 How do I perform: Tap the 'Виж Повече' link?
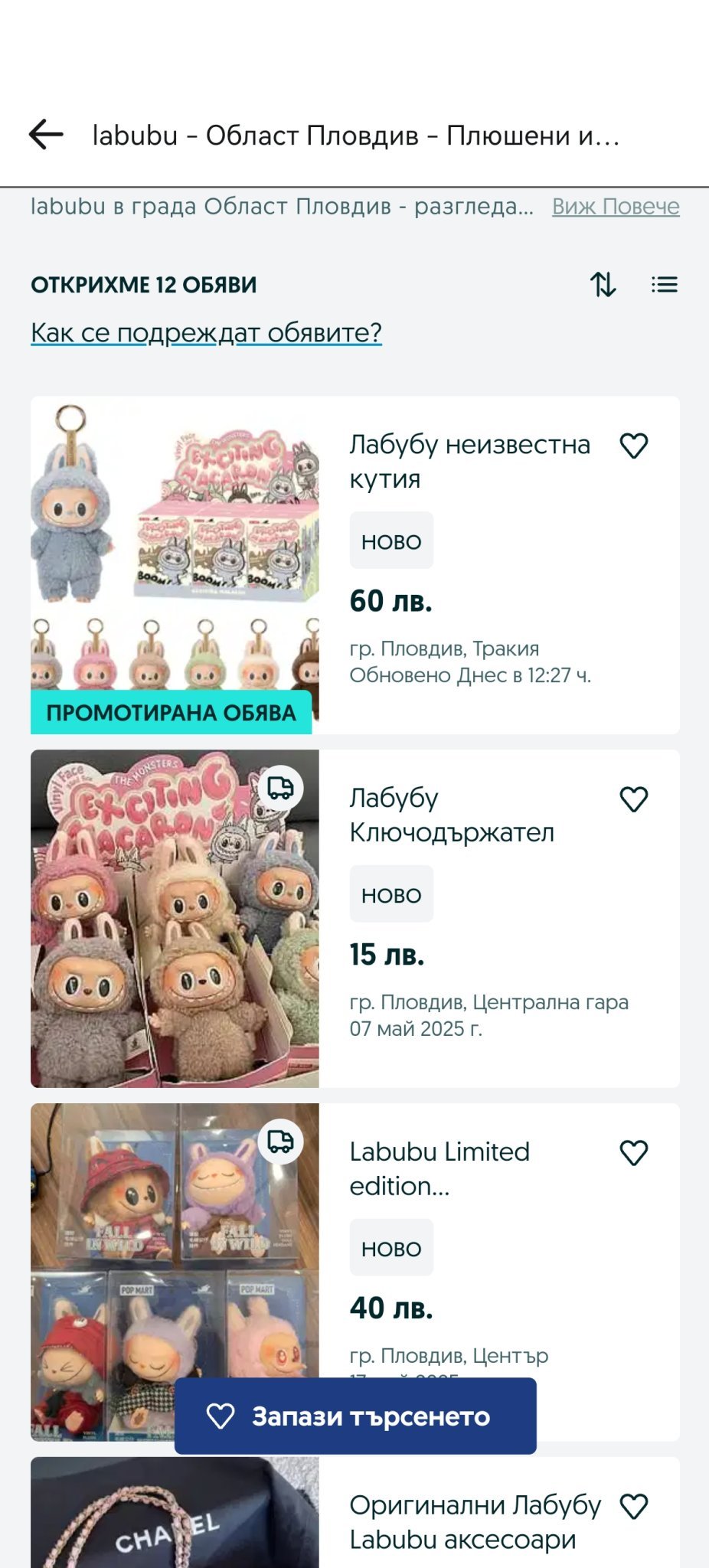pyautogui.click(x=616, y=207)
